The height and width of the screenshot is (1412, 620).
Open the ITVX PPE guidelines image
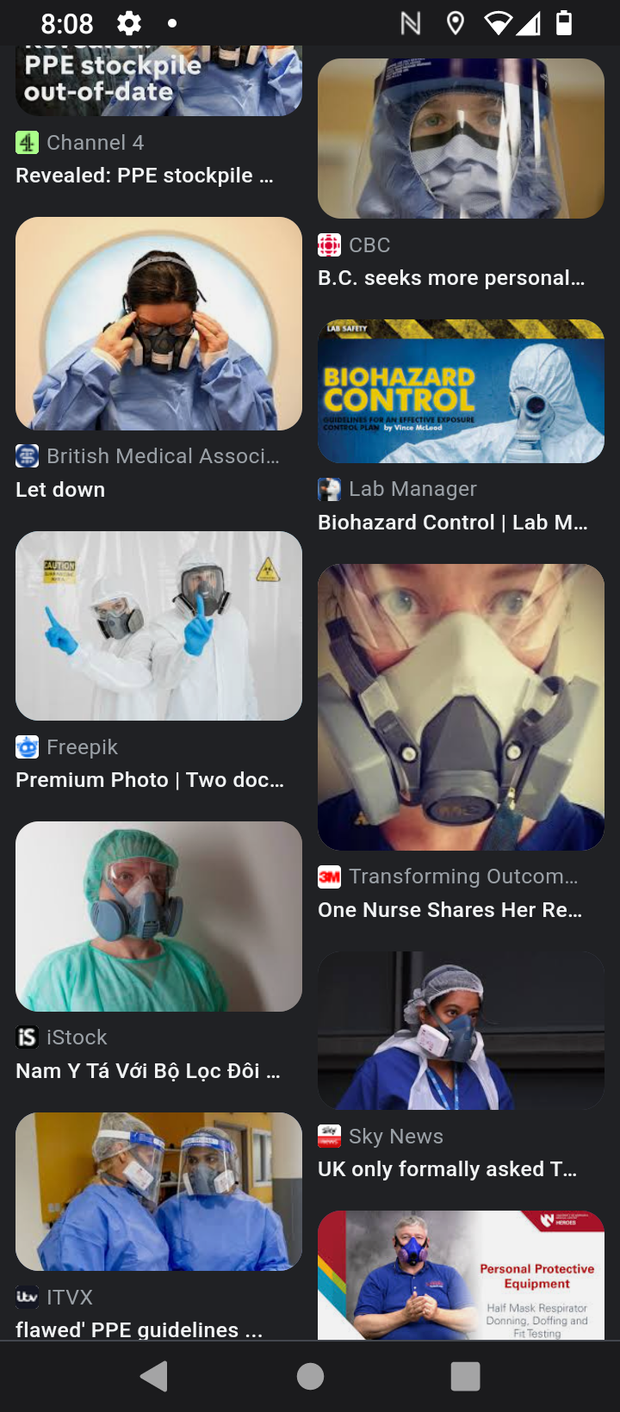158,1191
